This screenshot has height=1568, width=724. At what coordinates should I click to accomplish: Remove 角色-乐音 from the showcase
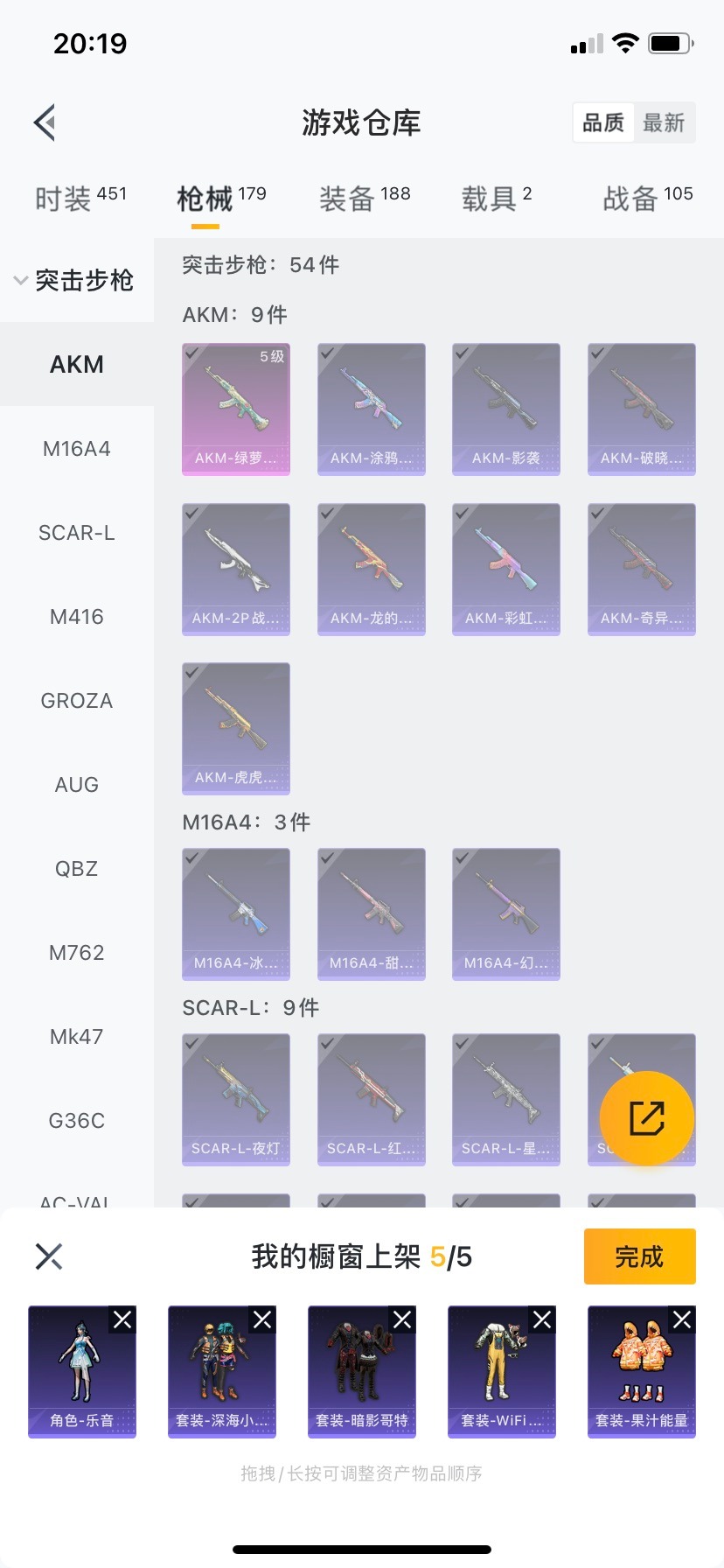[x=122, y=1319]
